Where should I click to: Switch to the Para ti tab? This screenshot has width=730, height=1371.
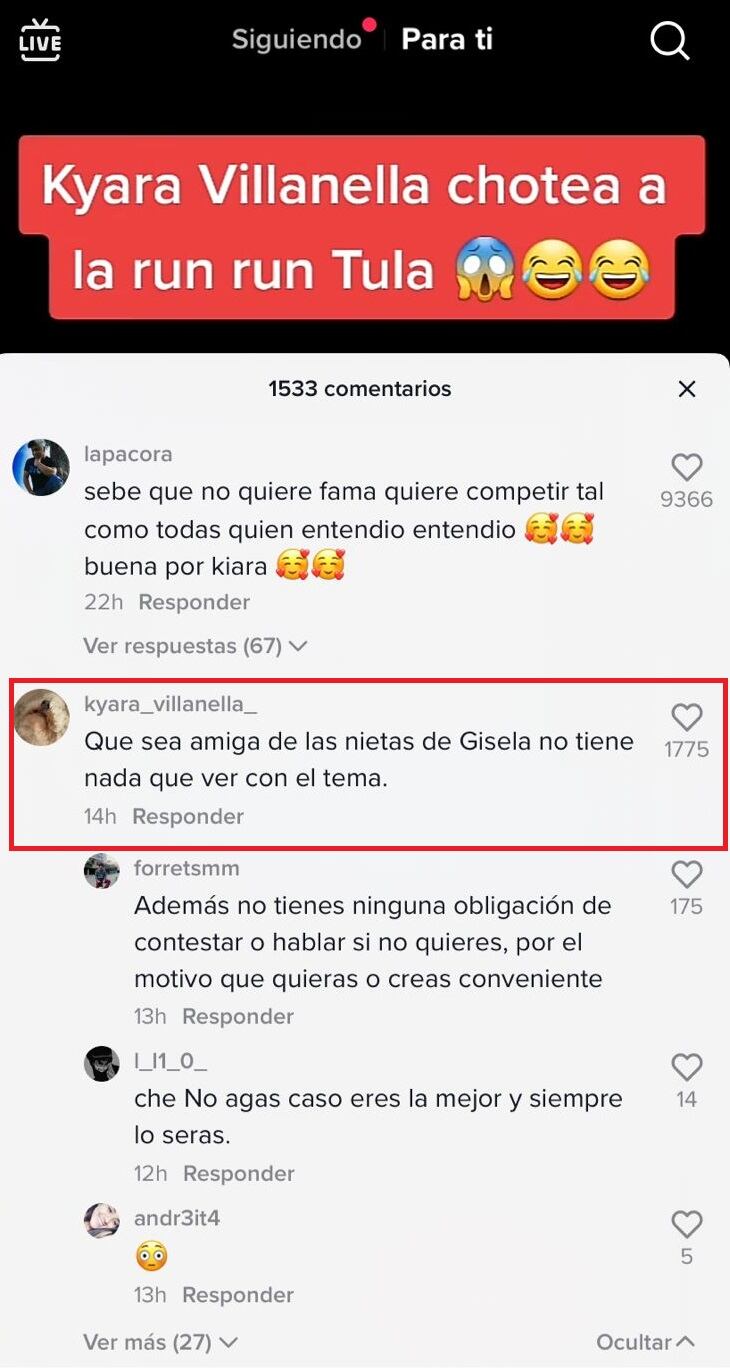tap(447, 40)
